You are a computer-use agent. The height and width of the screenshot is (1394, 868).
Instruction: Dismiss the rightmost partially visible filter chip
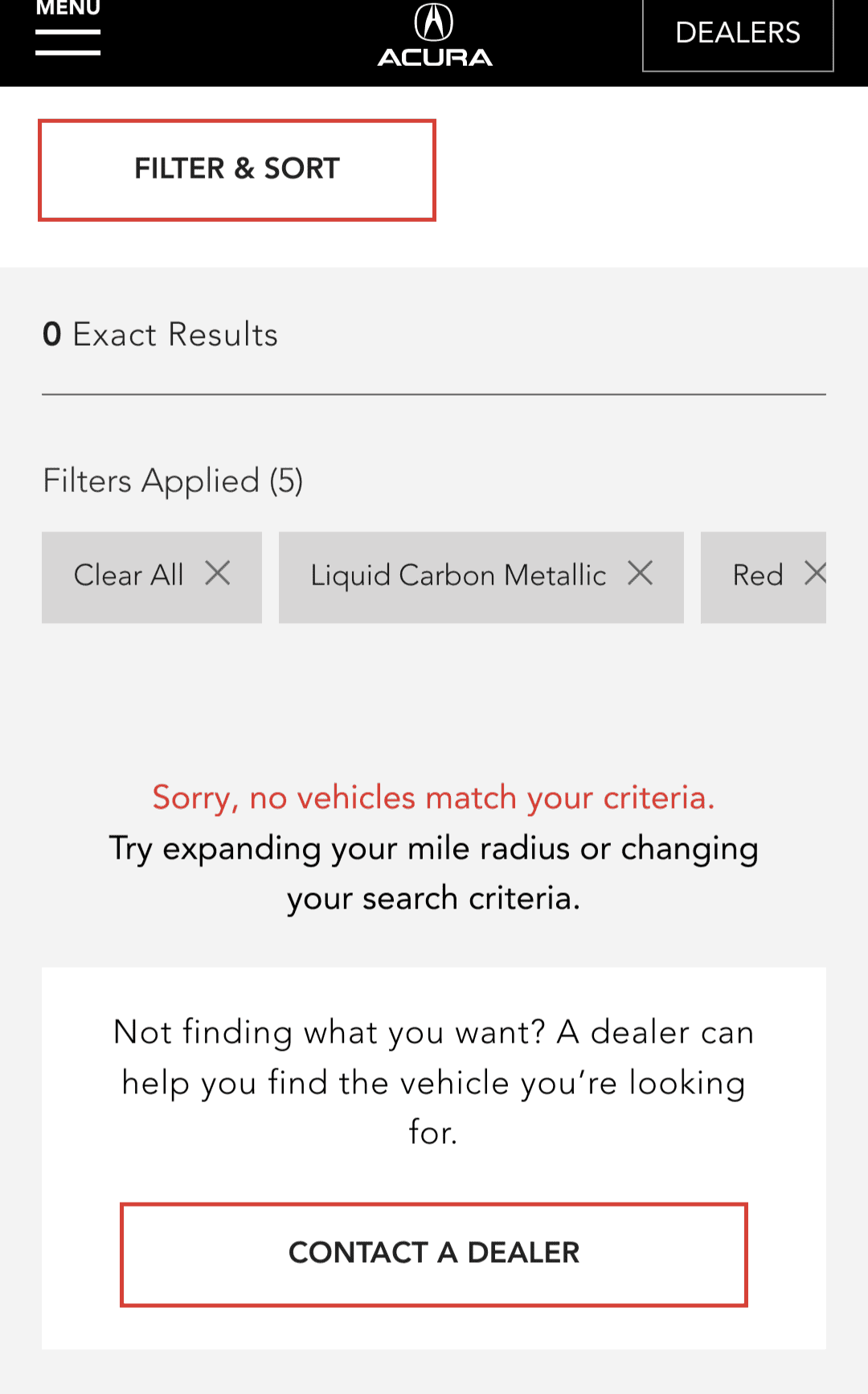[x=817, y=574]
